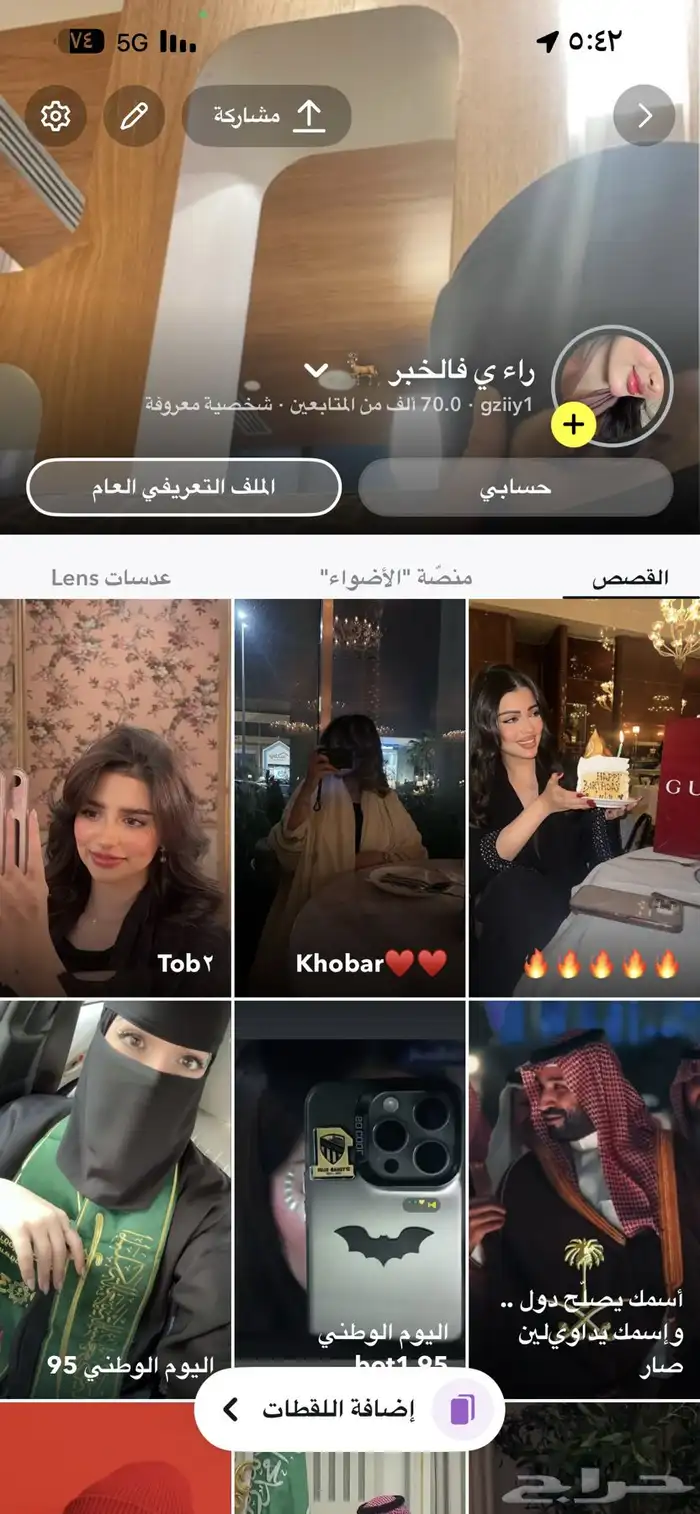The image size is (700, 1514).
Task: Switch to the القصص tab
Action: (x=630, y=578)
